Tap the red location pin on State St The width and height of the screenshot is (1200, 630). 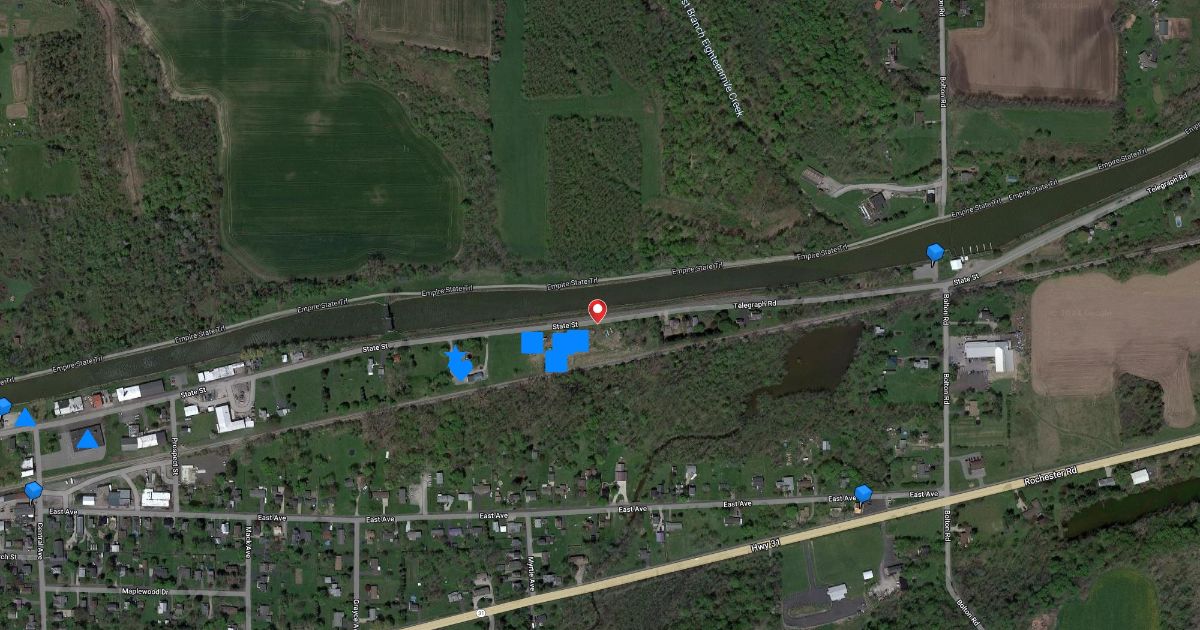(597, 310)
